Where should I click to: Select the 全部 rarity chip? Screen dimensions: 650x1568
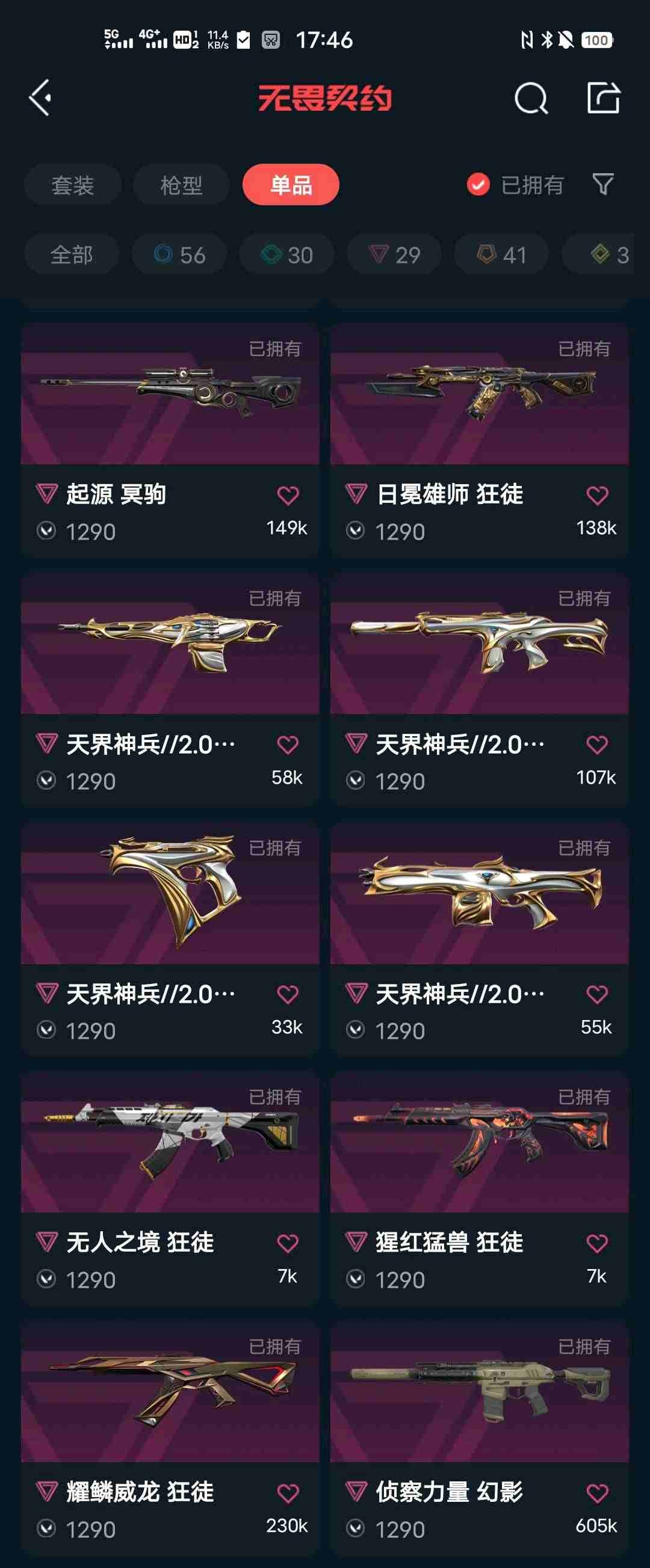point(71,254)
